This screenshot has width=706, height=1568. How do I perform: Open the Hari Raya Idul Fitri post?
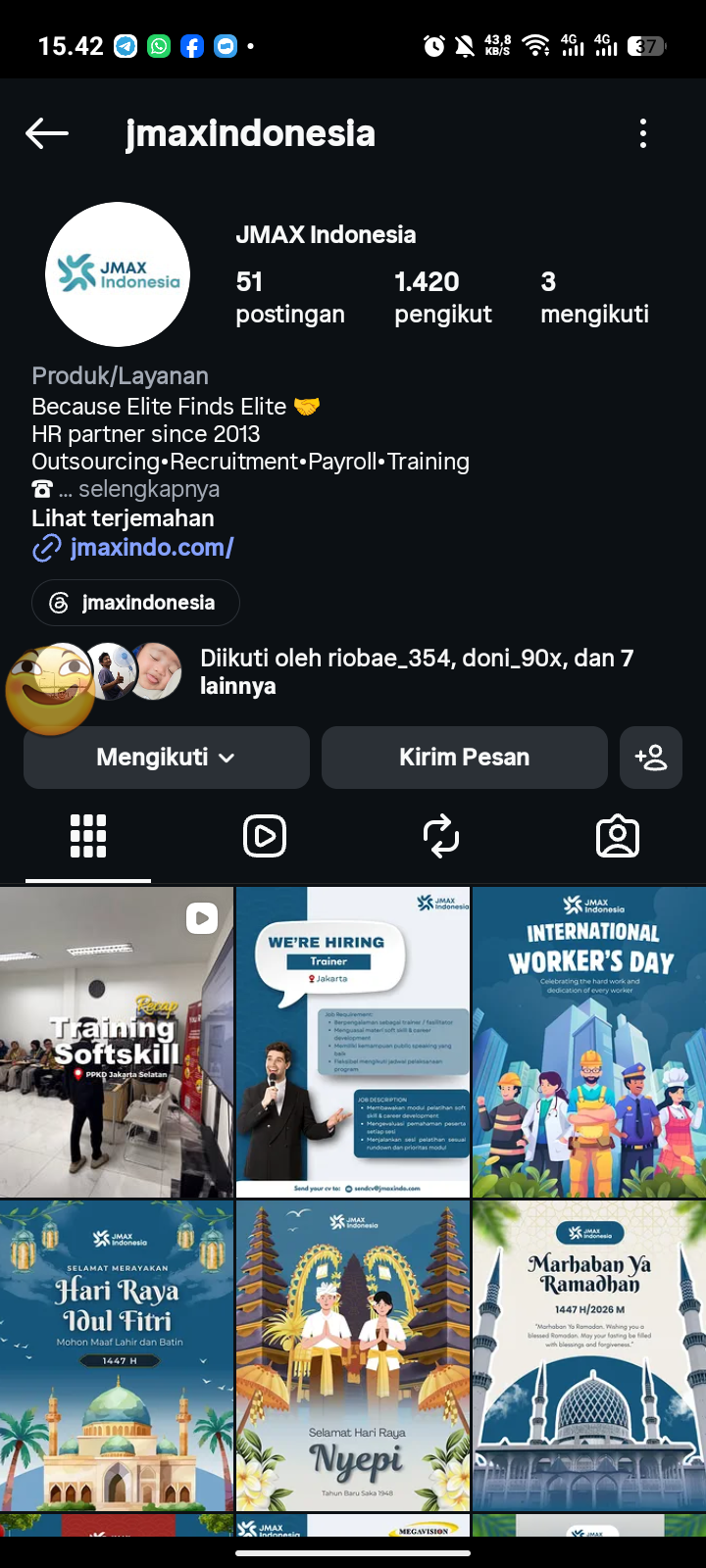(117, 1356)
